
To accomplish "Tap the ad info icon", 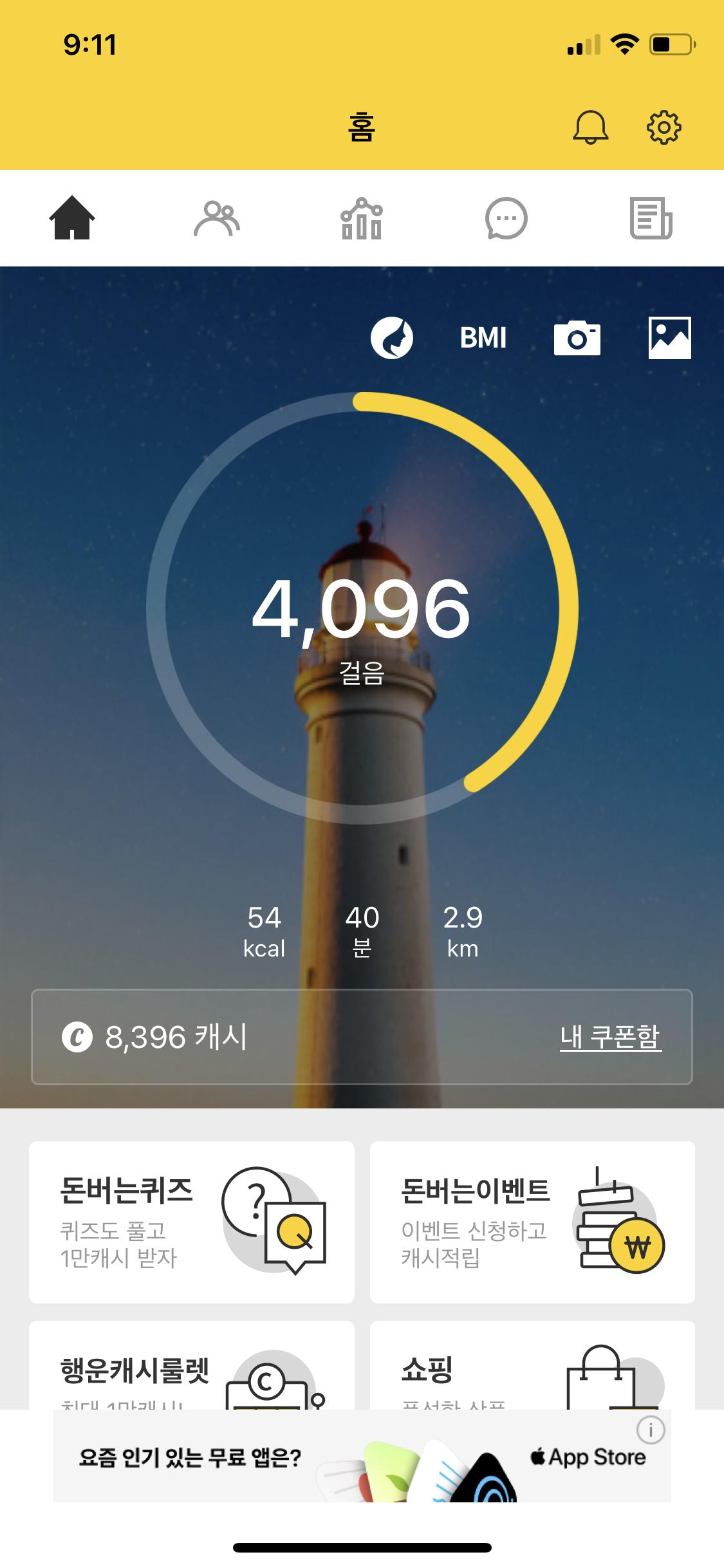I will tap(651, 1430).
